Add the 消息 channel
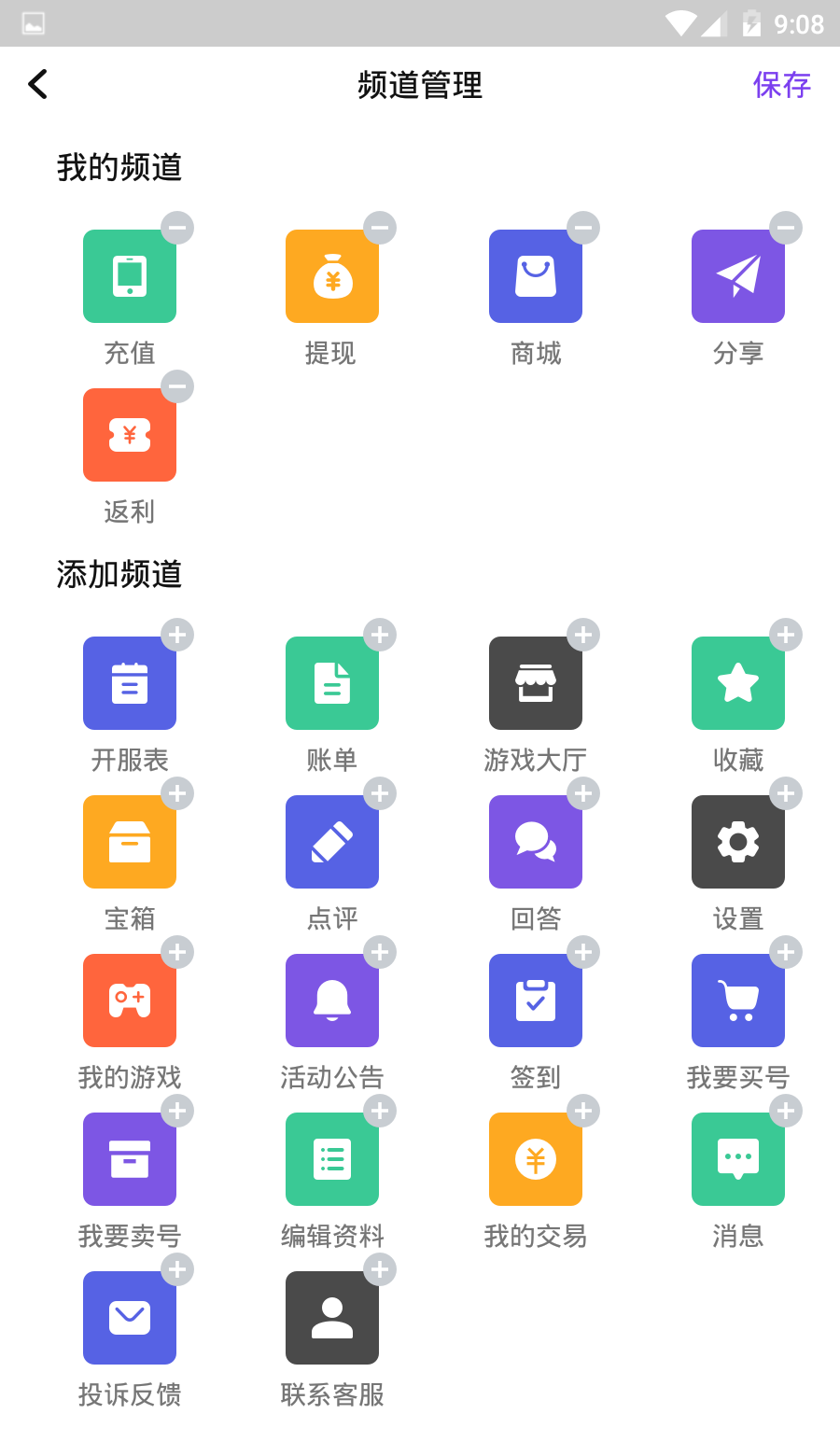The height and width of the screenshot is (1456, 840). point(786,1111)
